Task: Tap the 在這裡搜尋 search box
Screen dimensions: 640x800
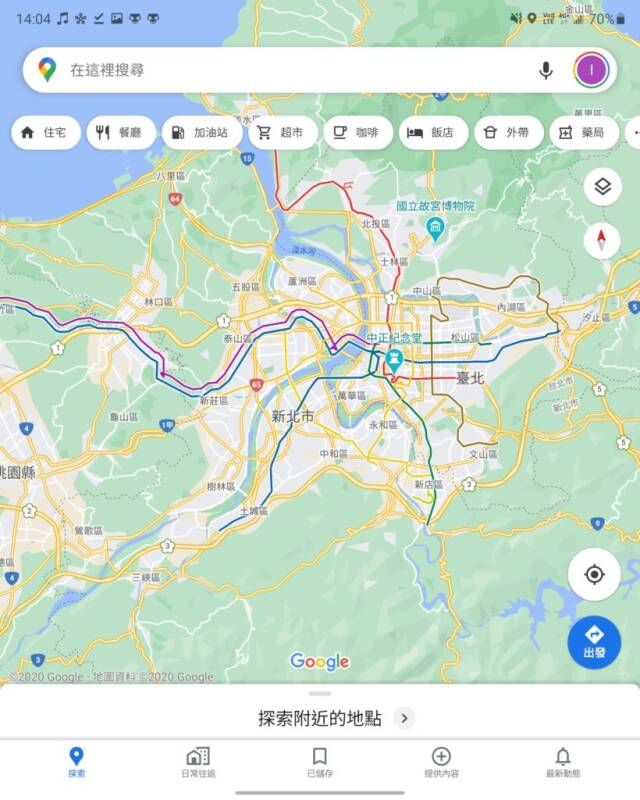Action: pos(290,70)
